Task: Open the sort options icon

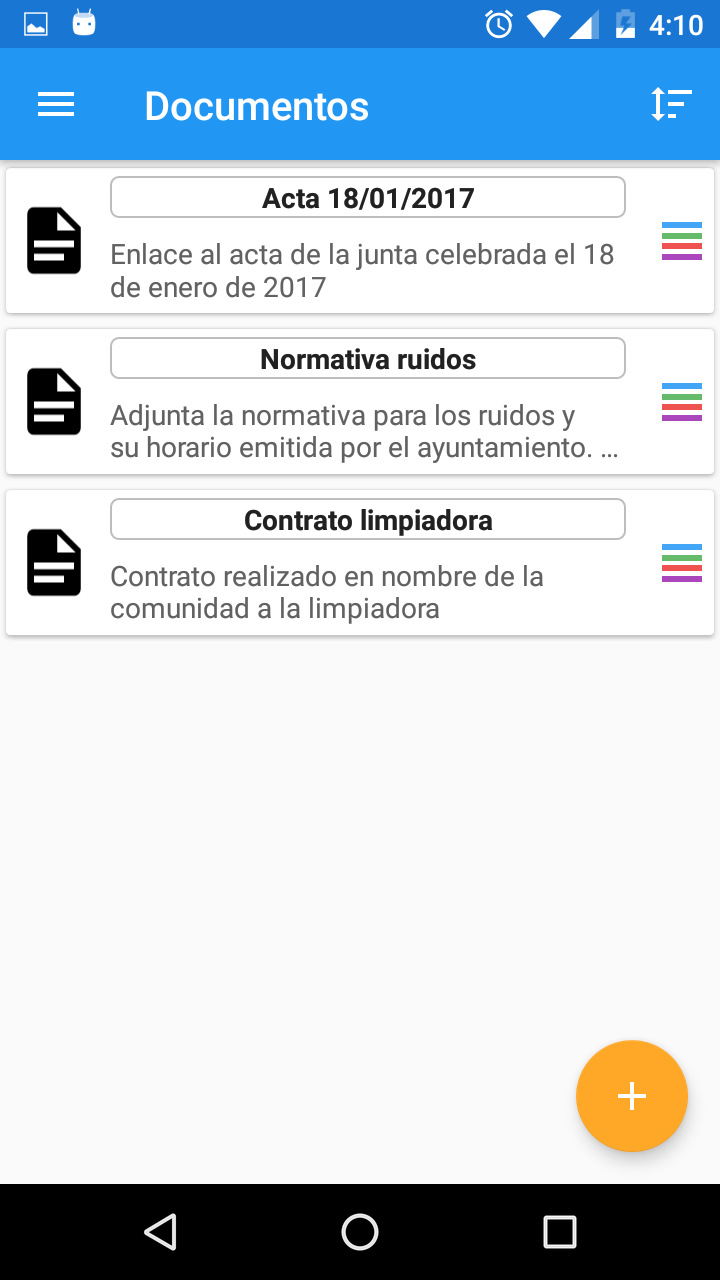Action: pos(671,105)
